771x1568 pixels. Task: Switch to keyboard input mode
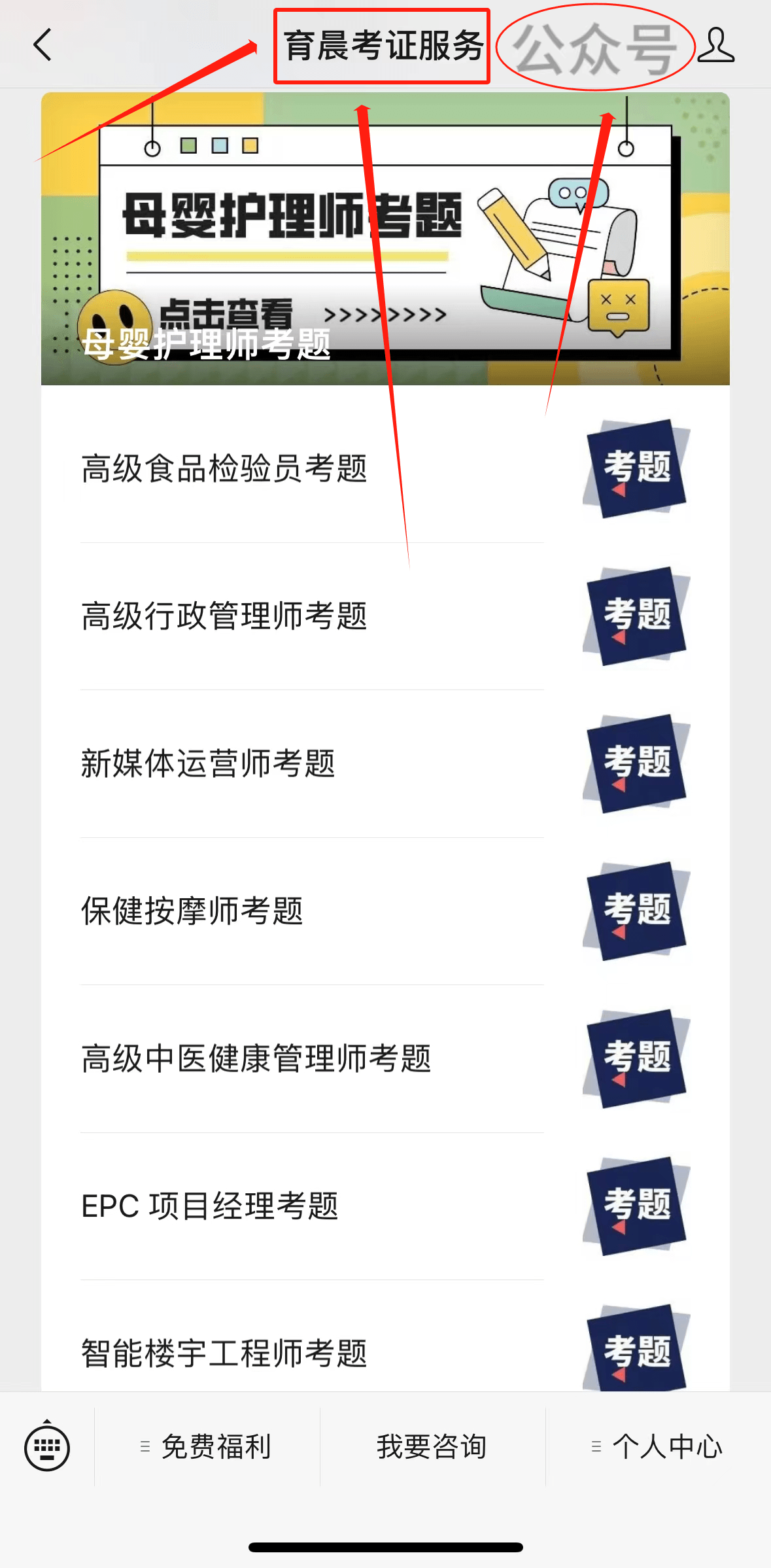coord(47,1446)
